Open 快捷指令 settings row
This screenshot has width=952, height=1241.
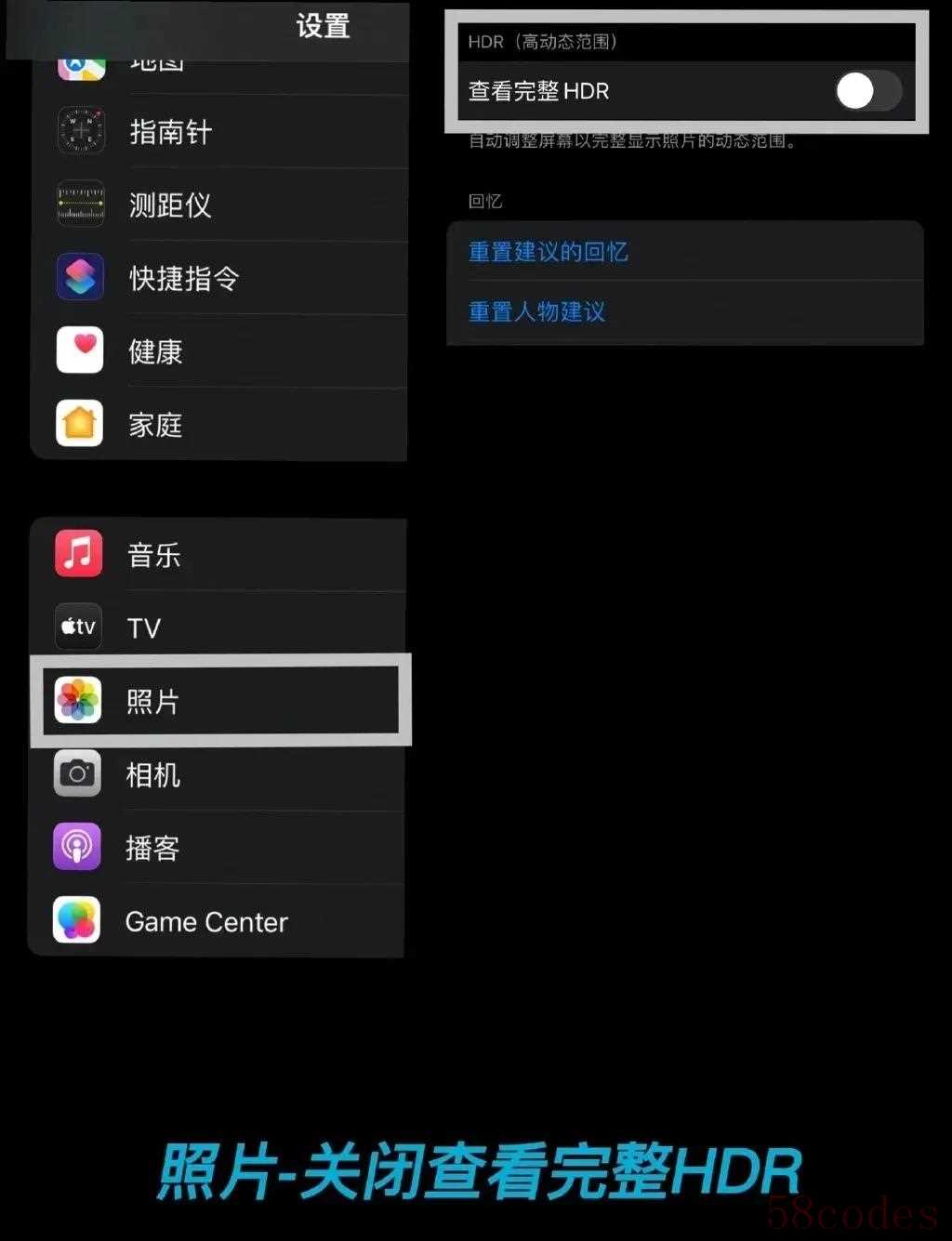point(223,278)
